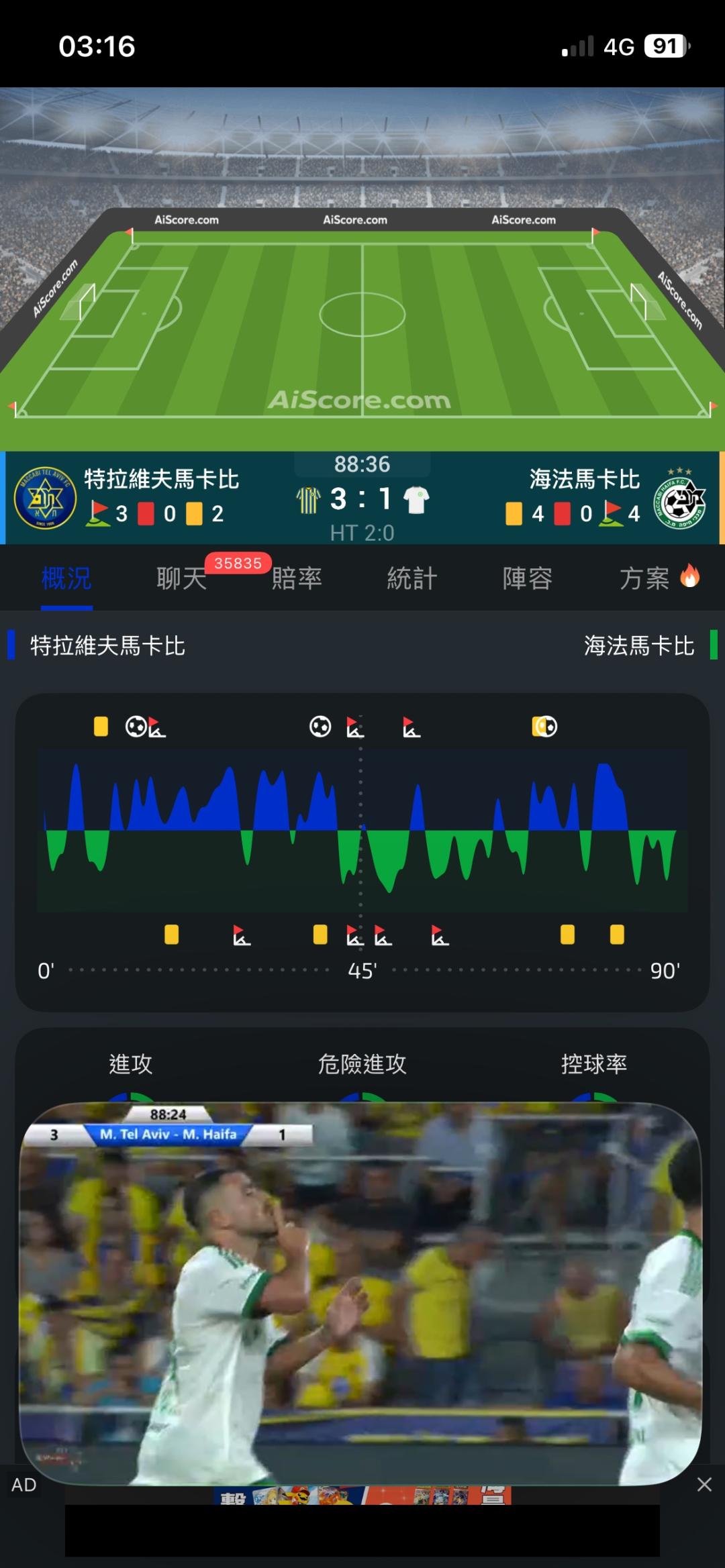Screen dimensions: 725x1568
Task: Close the AD banner
Action: 704,1484
